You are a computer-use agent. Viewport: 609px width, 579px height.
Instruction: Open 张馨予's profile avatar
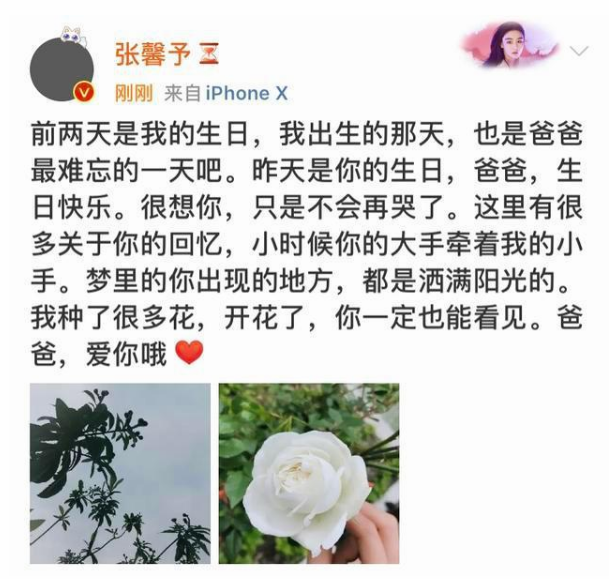click(x=62, y=69)
